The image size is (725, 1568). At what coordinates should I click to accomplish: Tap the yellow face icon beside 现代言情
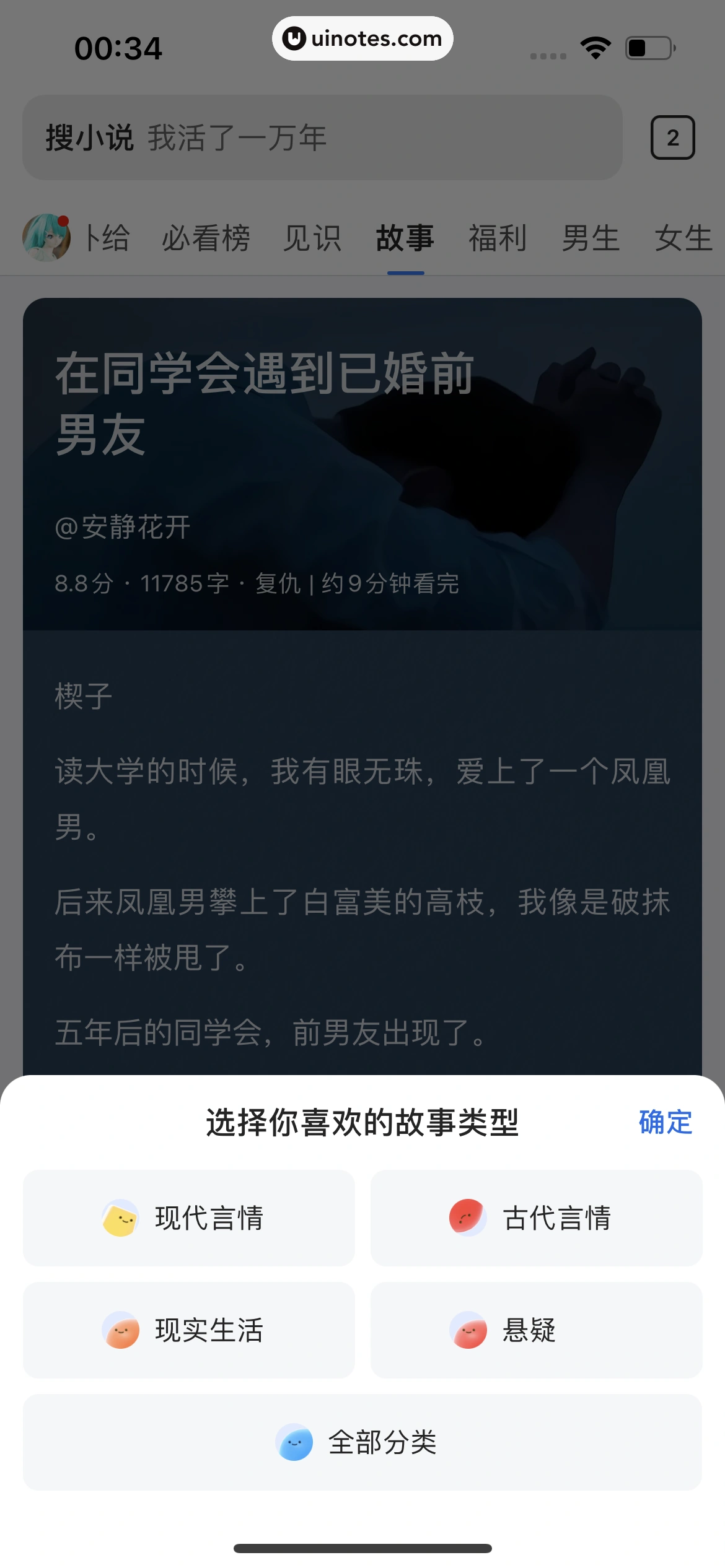[121, 1216]
